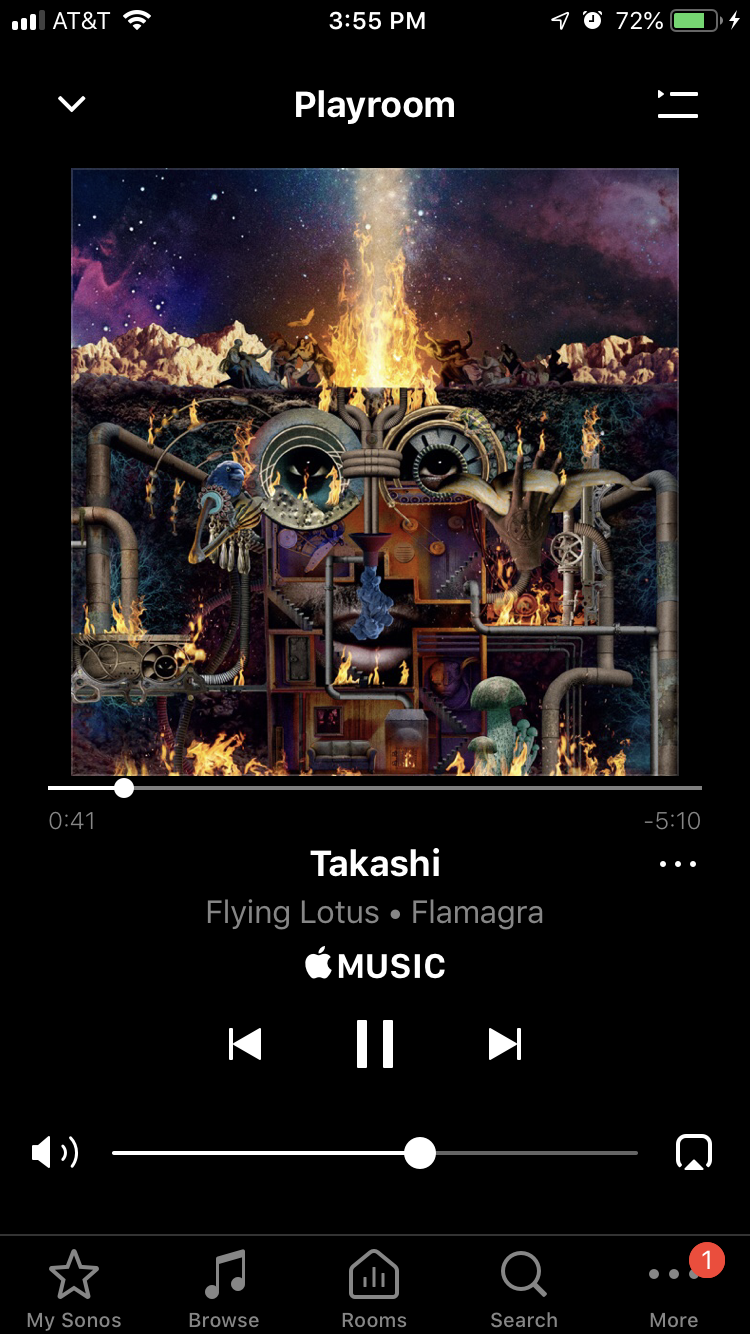This screenshot has height=1334, width=750.
Task: Tap the Playroom room title
Action: click(375, 105)
